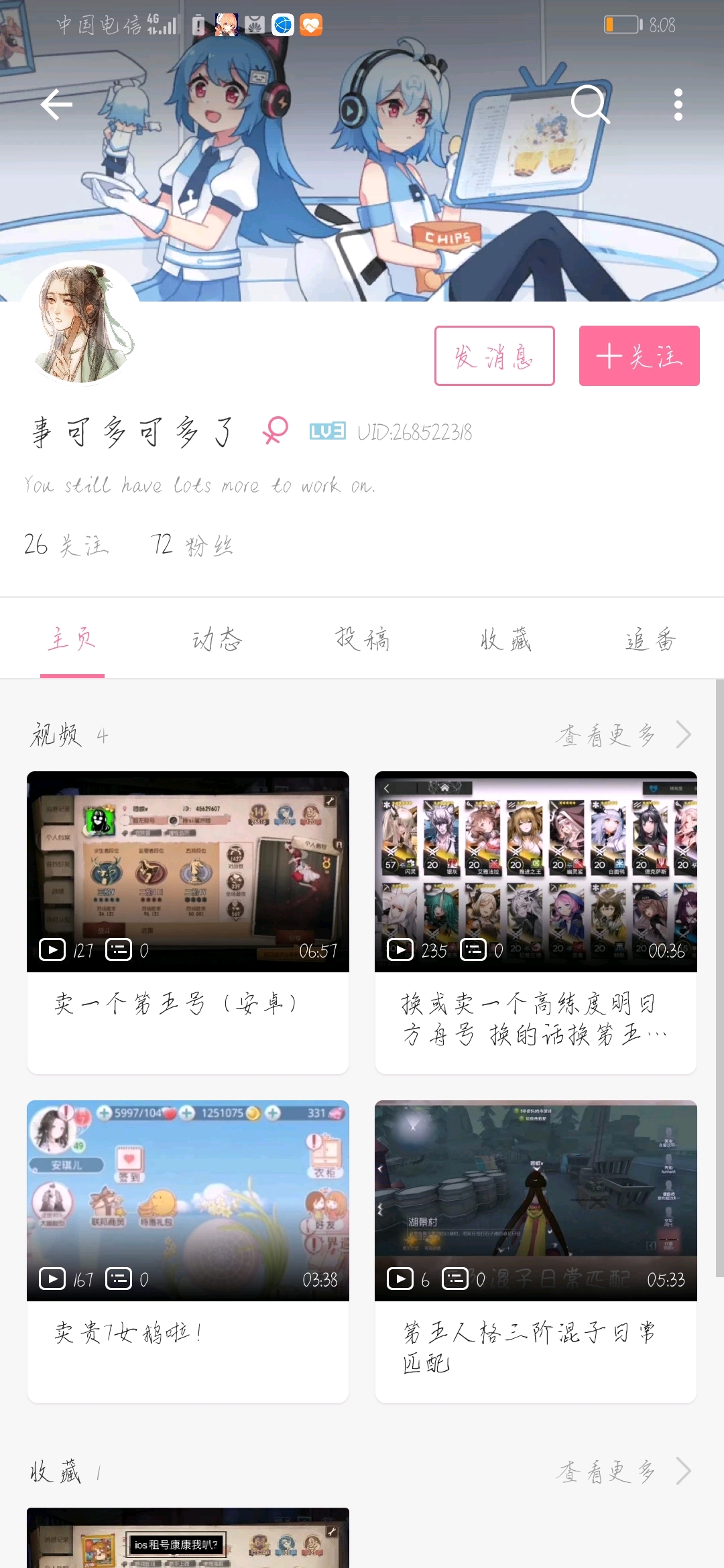Switch to the 投稿 tab
This screenshot has width=724, height=1568.
[x=362, y=639]
